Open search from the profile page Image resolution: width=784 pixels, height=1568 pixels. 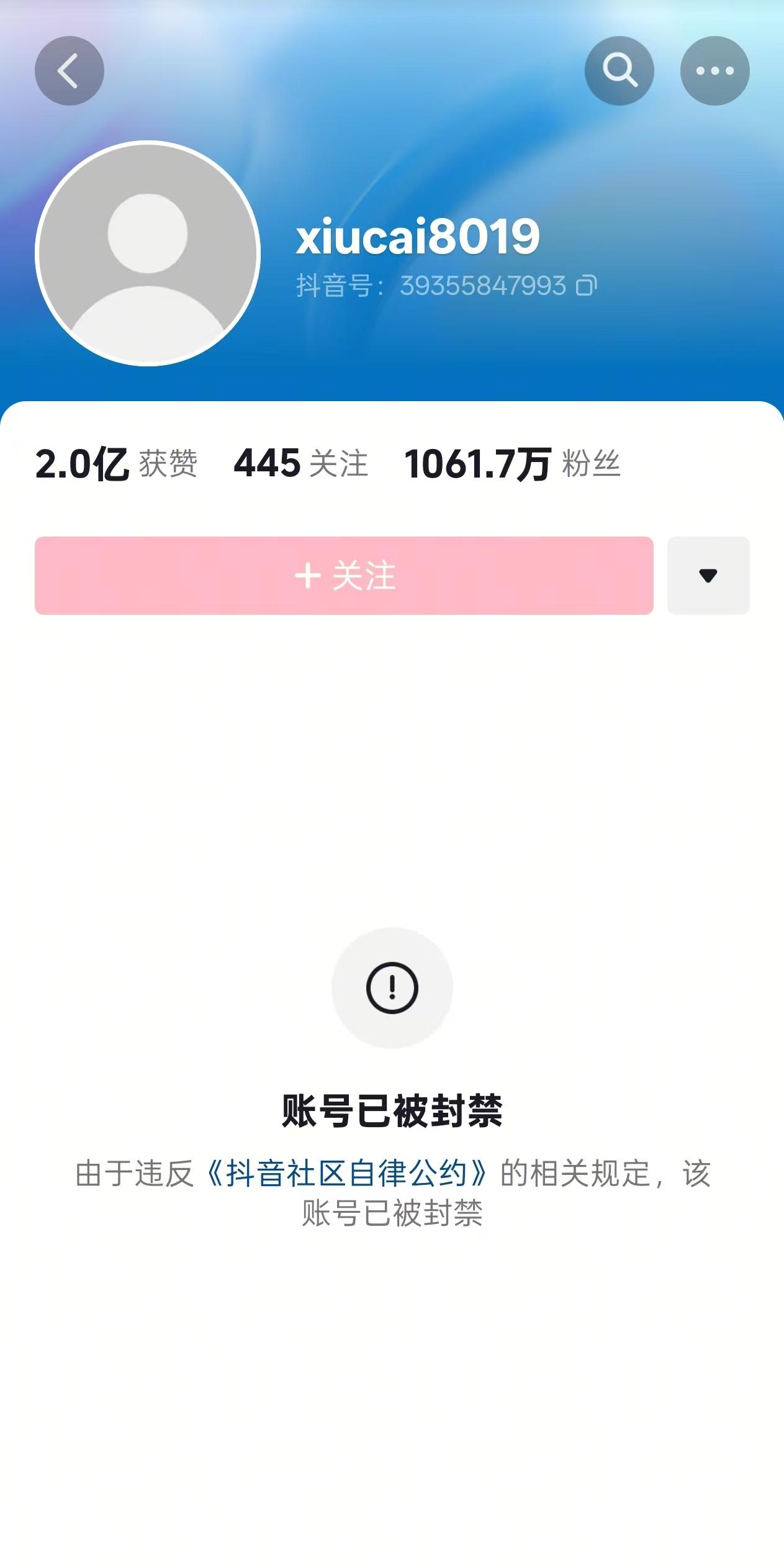click(619, 70)
